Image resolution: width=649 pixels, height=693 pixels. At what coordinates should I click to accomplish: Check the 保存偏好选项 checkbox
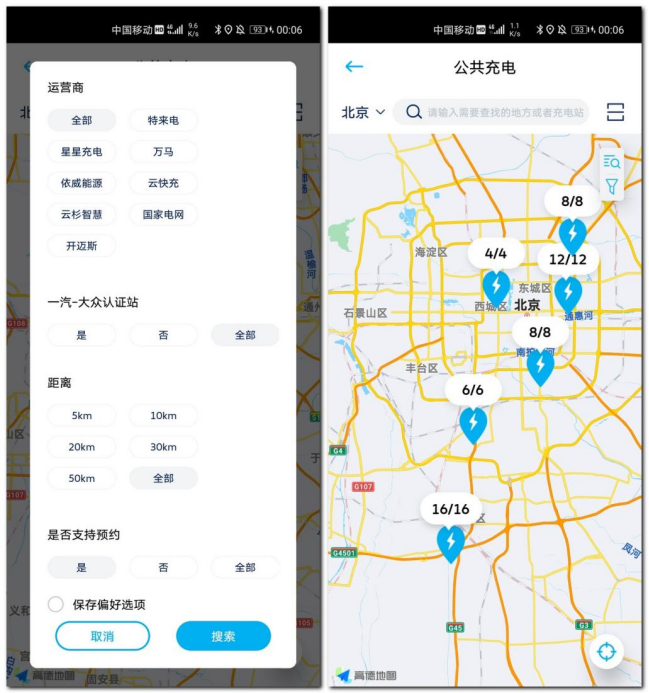[56, 604]
